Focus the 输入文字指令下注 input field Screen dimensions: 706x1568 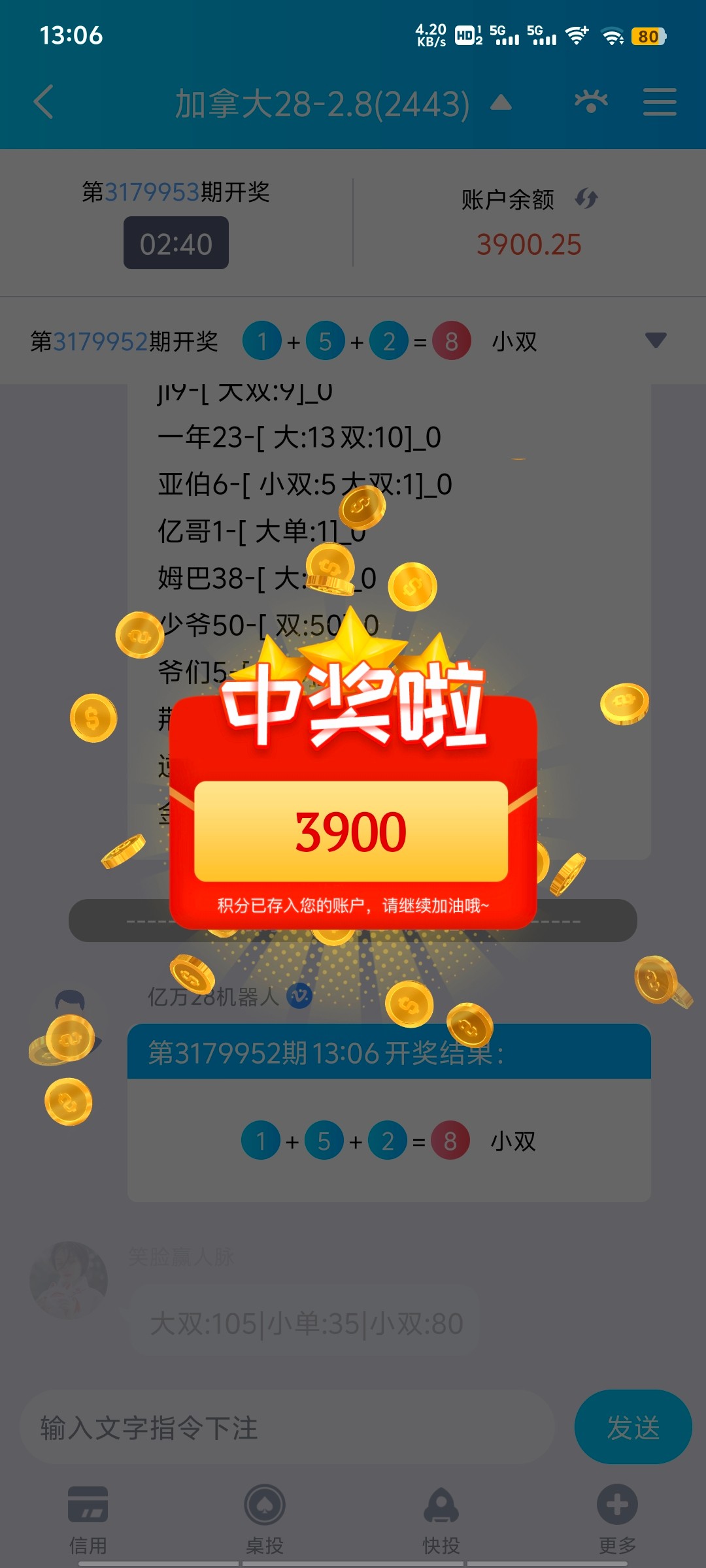click(288, 1428)
